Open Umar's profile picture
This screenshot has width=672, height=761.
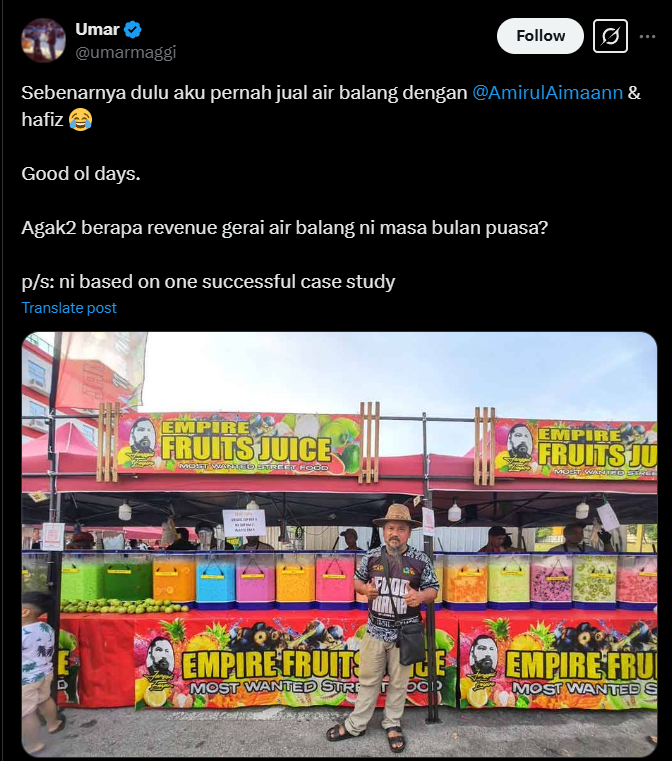43,40
